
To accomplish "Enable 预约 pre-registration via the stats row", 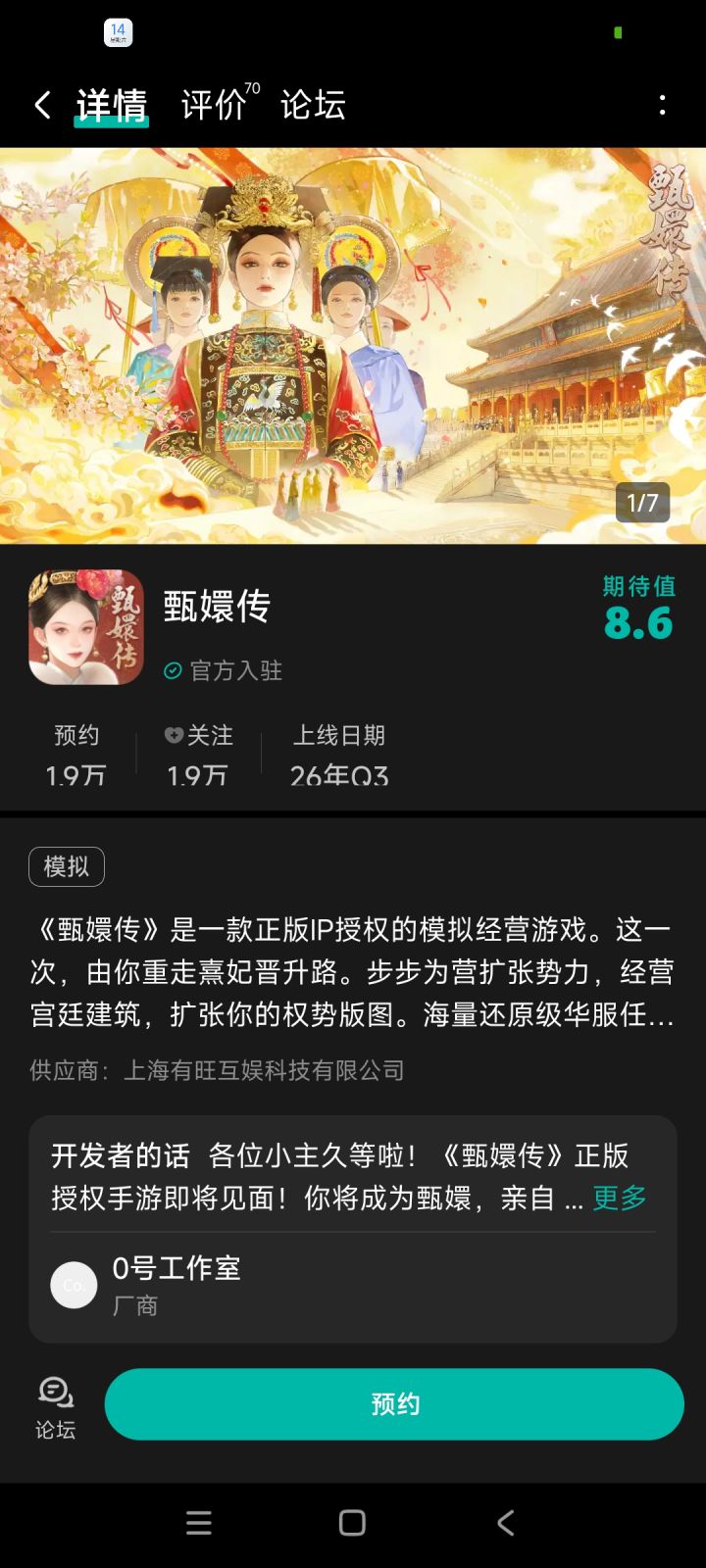I will [x=76, y=753].
